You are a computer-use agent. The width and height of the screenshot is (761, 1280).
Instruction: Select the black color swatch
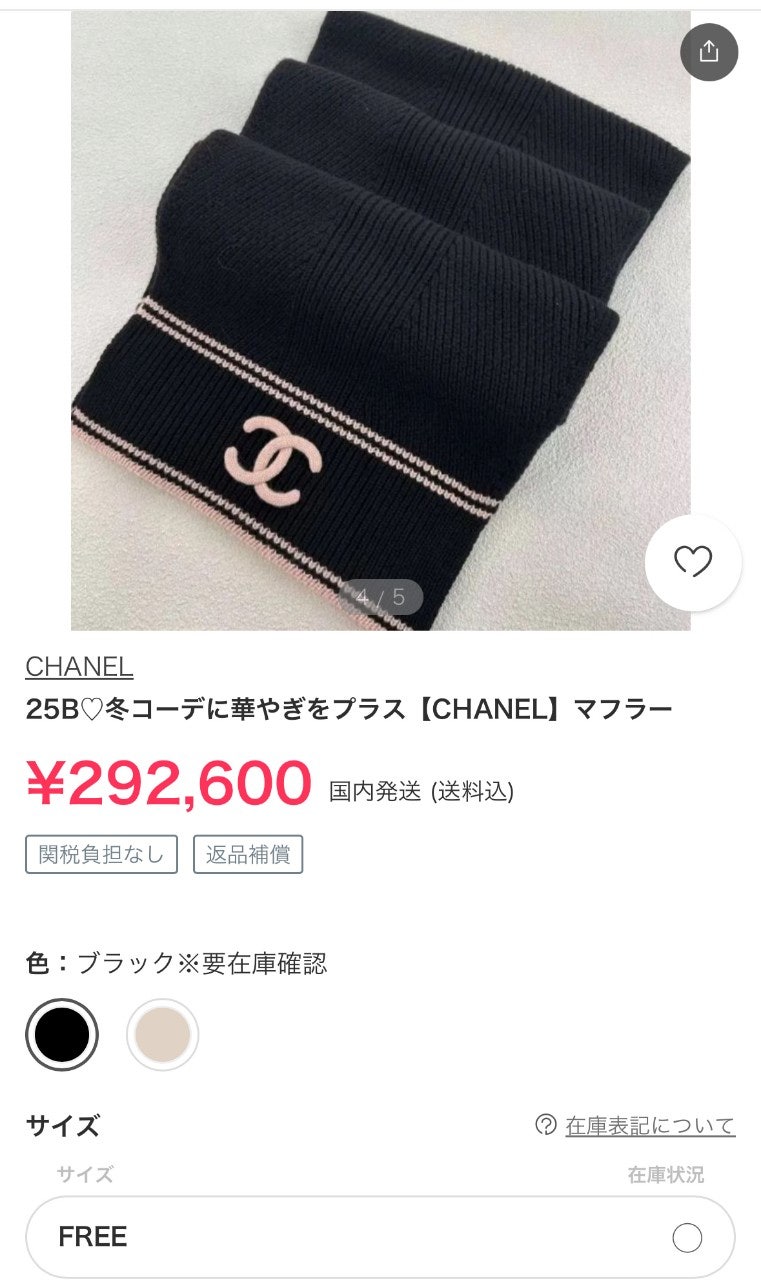point(62,1035)
